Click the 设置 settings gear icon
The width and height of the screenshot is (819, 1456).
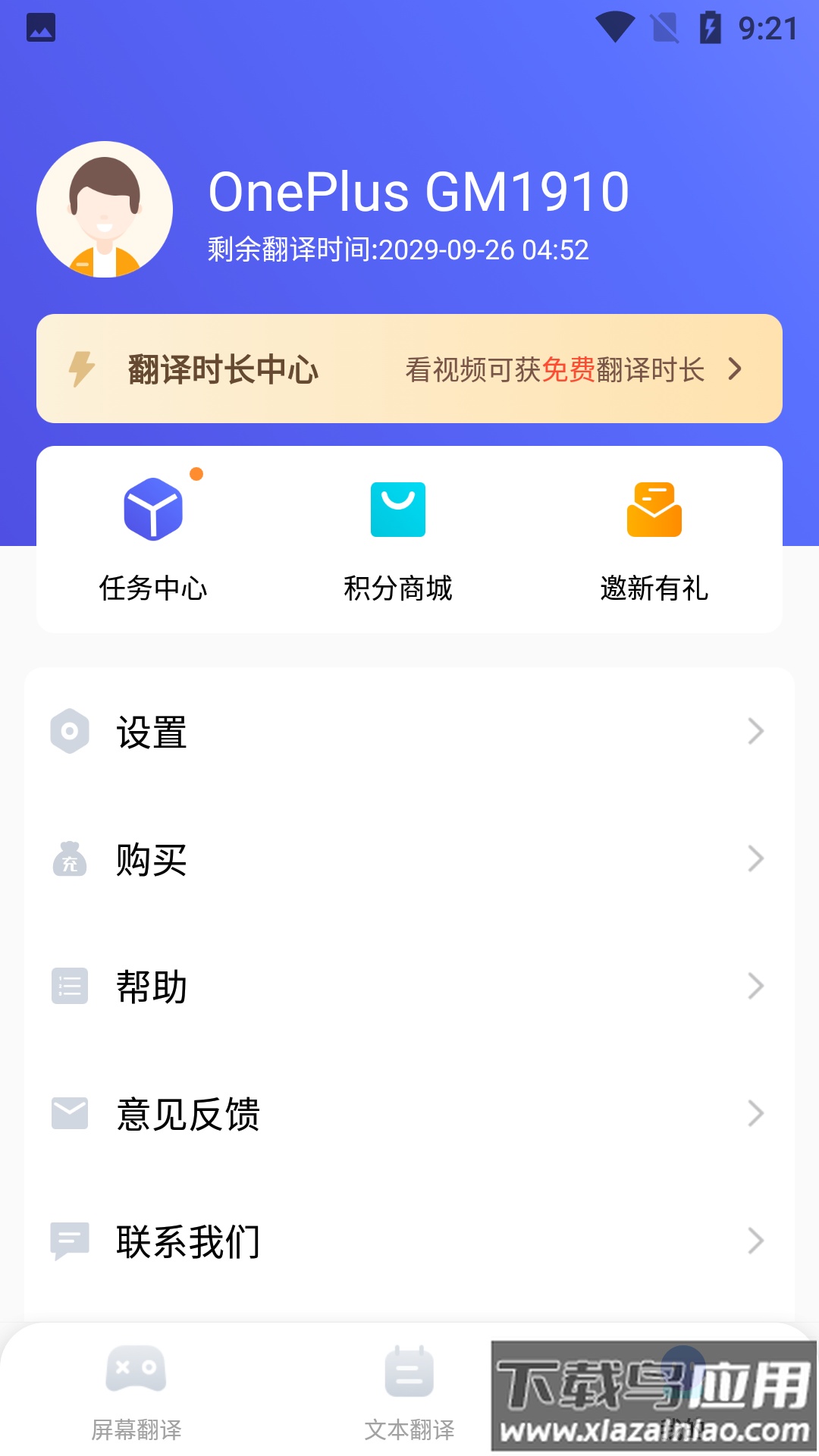(x=70, y=731)
